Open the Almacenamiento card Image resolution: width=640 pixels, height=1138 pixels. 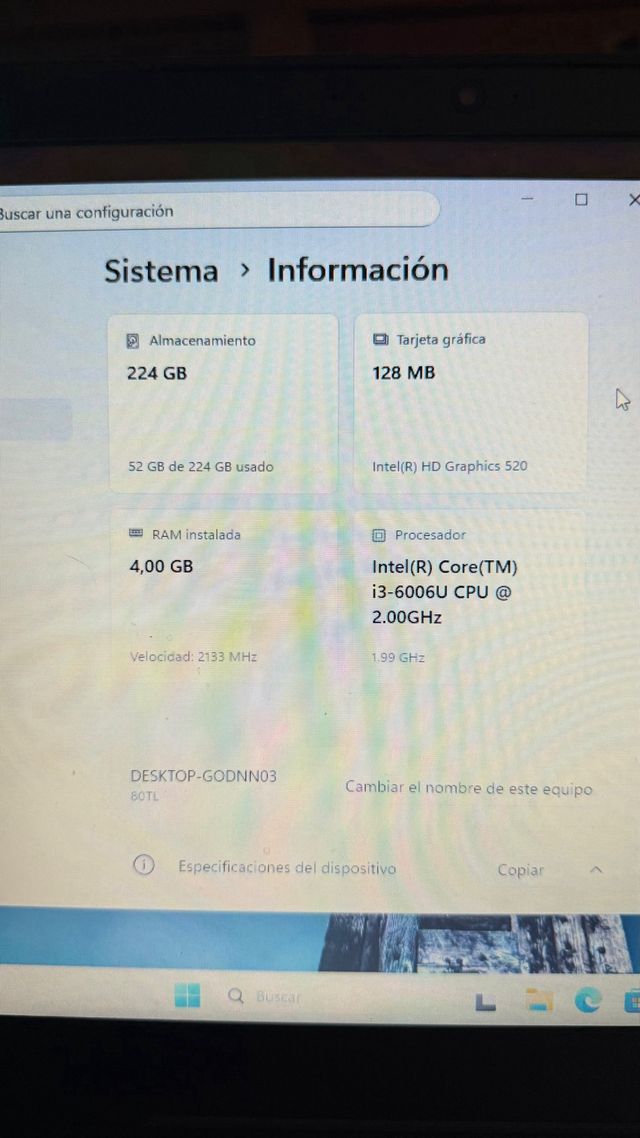223,403
